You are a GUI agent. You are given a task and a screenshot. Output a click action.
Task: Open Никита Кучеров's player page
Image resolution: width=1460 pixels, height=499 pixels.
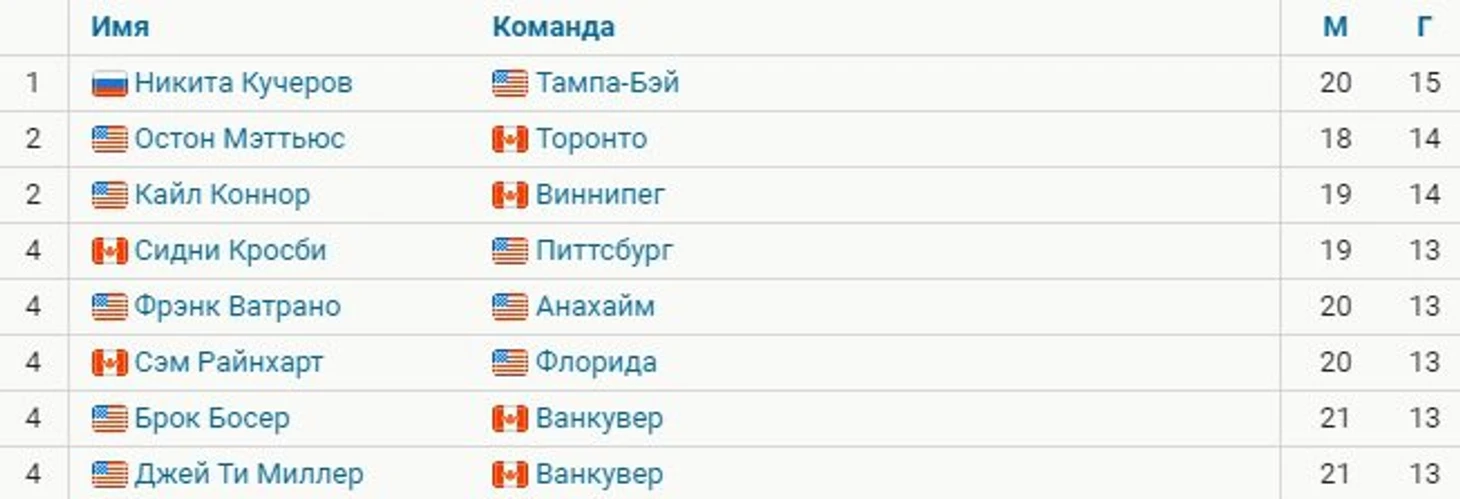point(243,82)
